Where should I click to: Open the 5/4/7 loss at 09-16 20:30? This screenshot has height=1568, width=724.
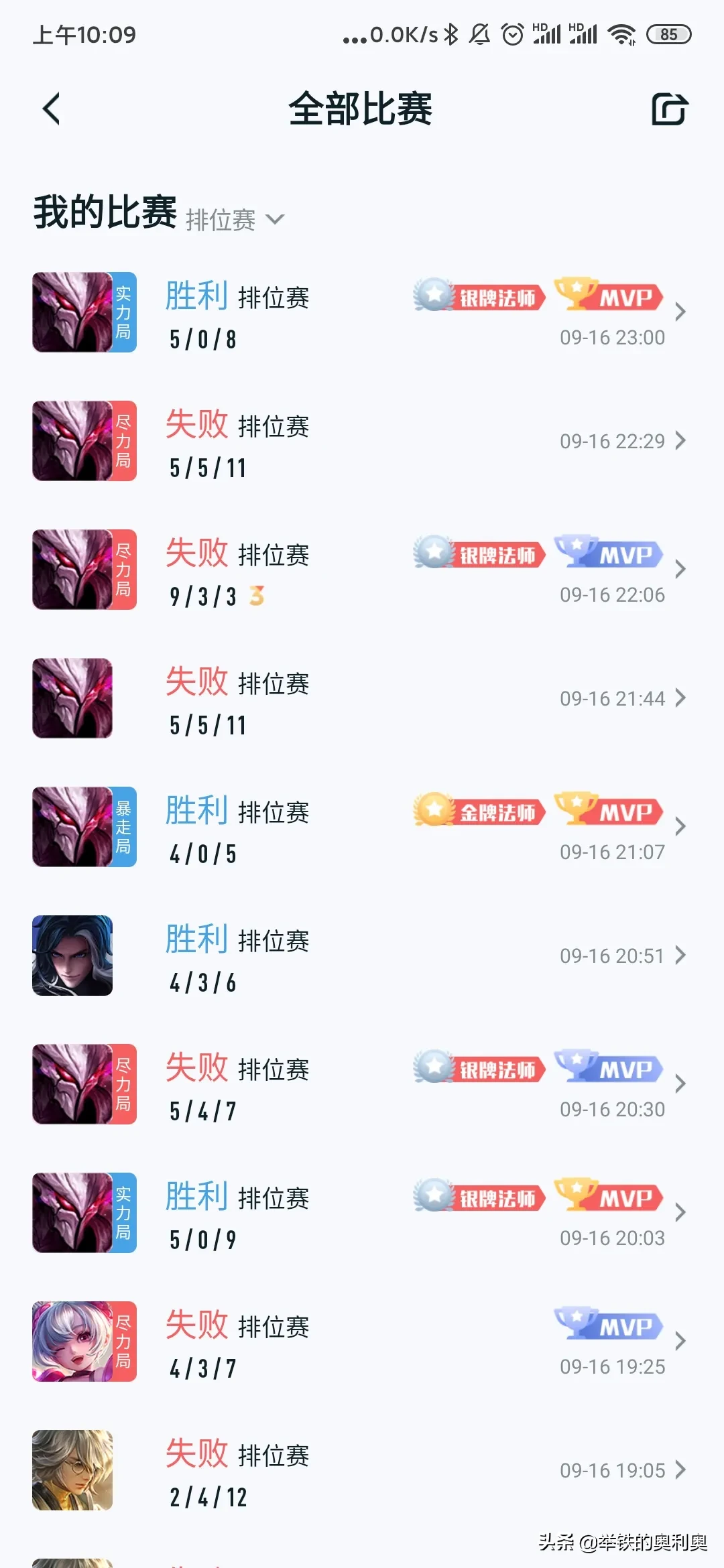click(362, 1084)
